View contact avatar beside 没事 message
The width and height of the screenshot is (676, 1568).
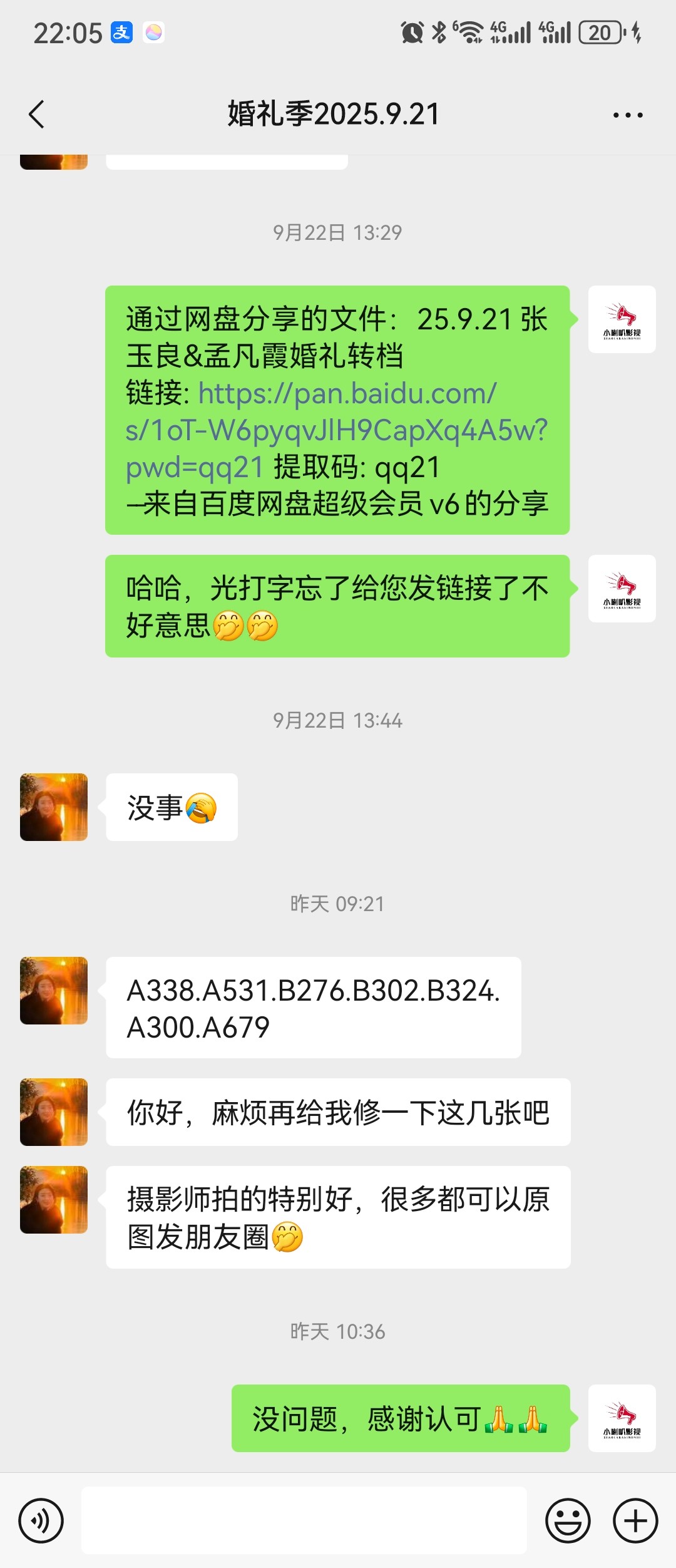(54, 807)
